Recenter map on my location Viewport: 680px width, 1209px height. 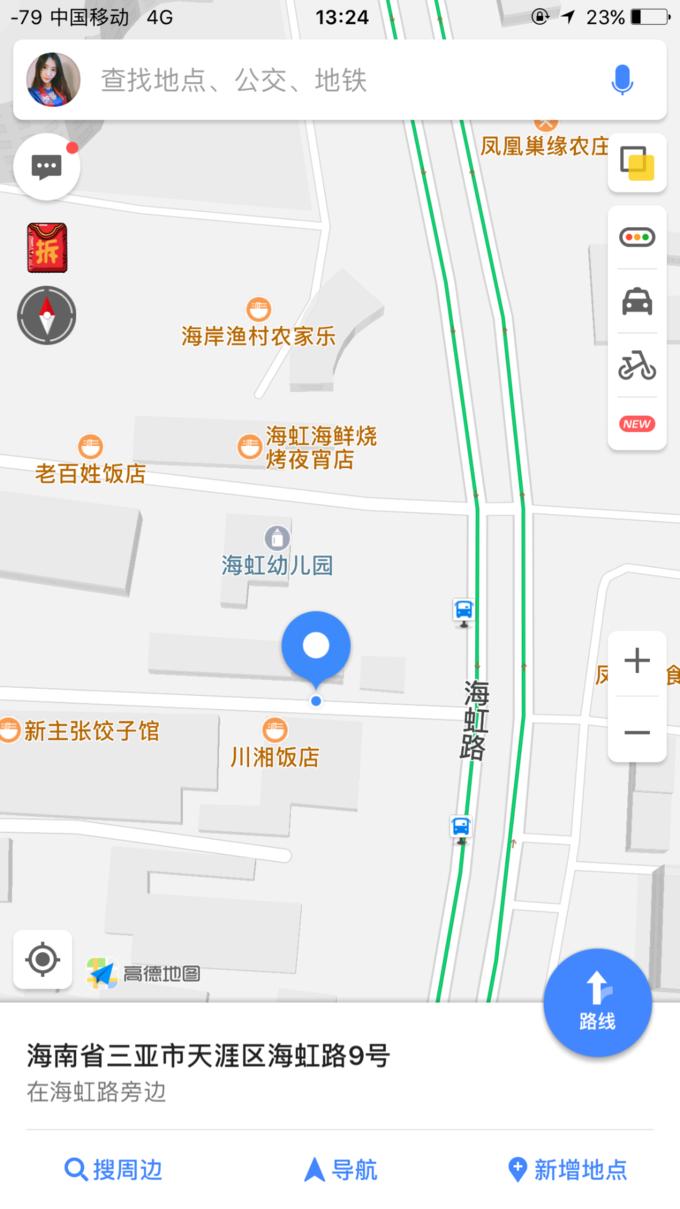43,960
